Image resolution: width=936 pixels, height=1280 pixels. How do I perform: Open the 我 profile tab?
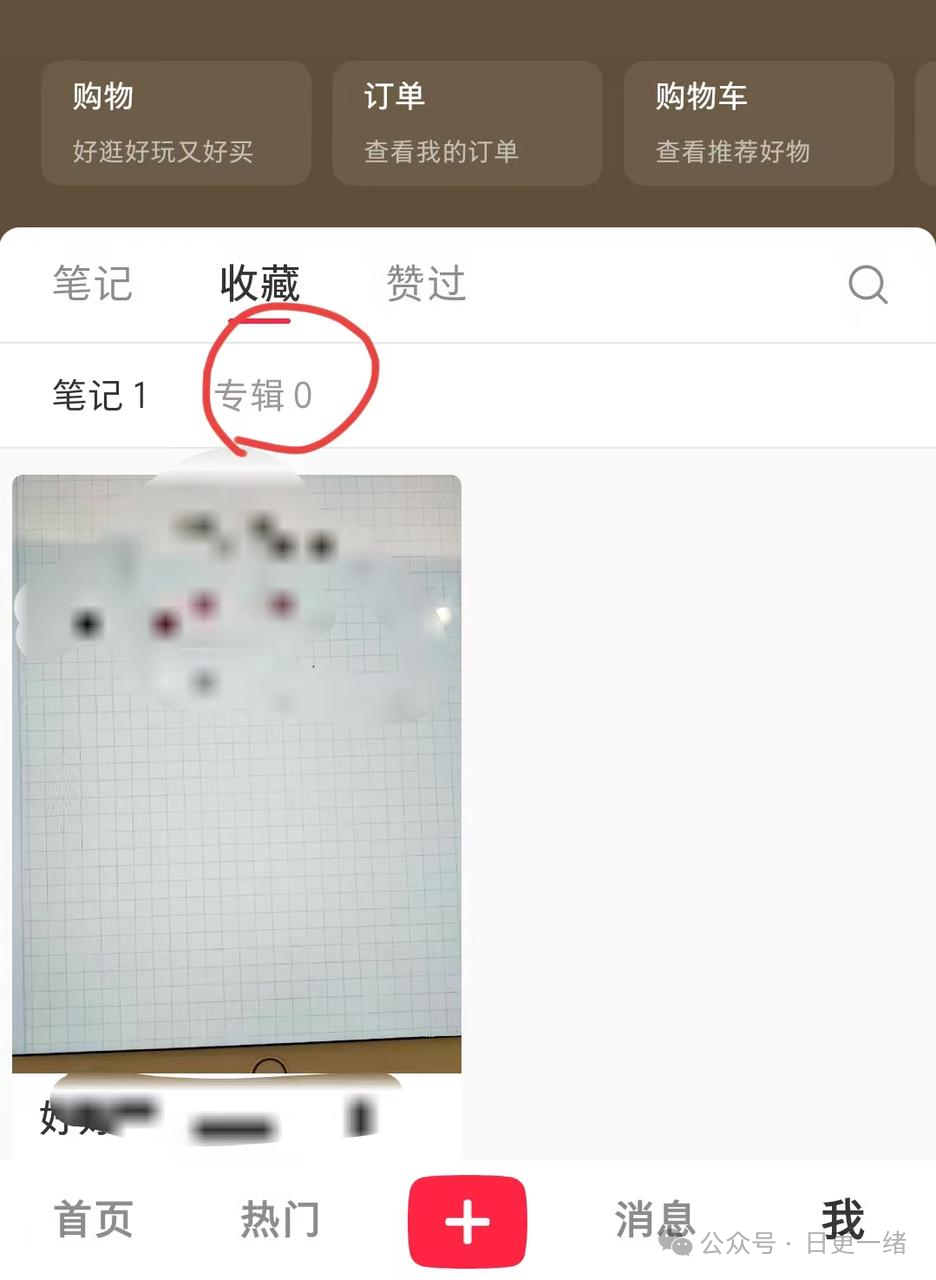[x=842, y=1220]
